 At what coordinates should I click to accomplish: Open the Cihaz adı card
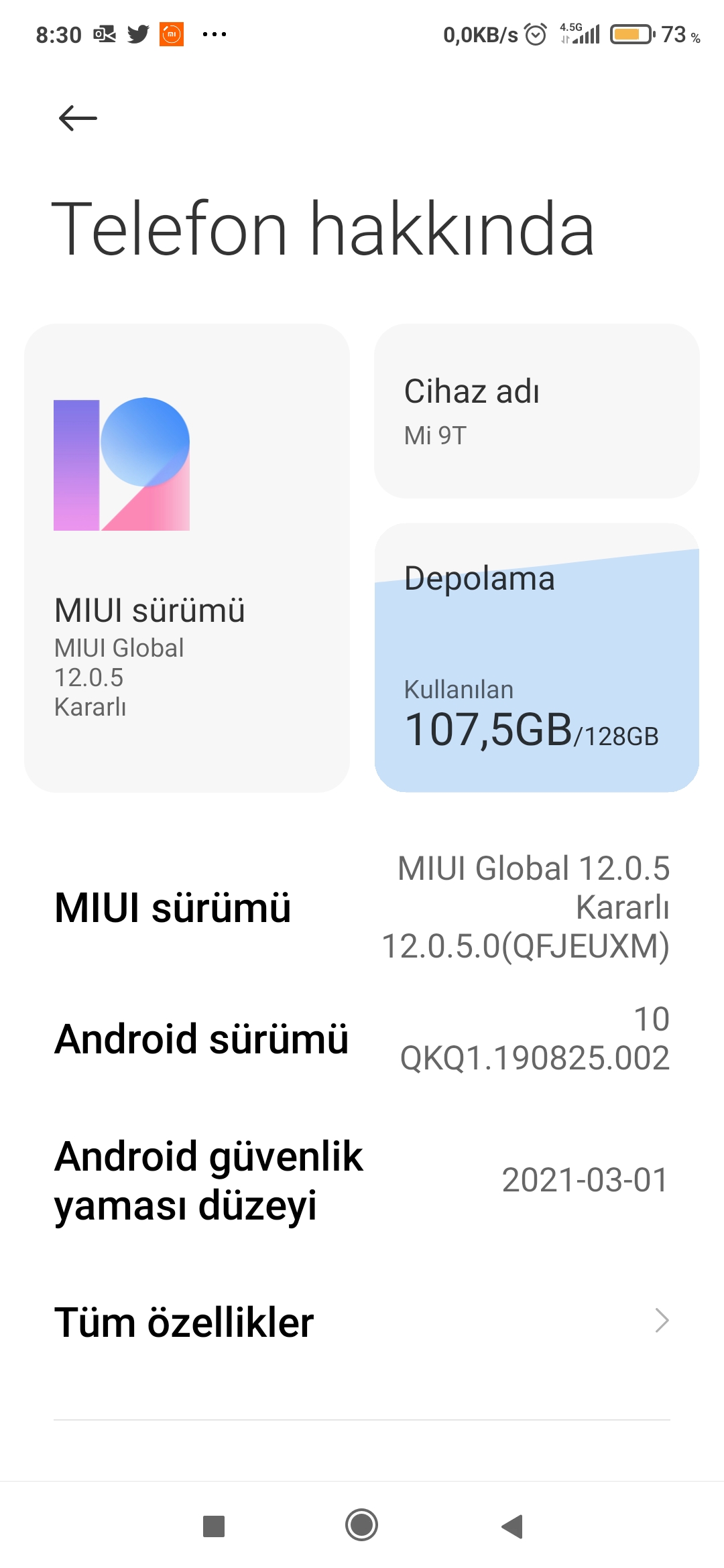tap(537, 411)
